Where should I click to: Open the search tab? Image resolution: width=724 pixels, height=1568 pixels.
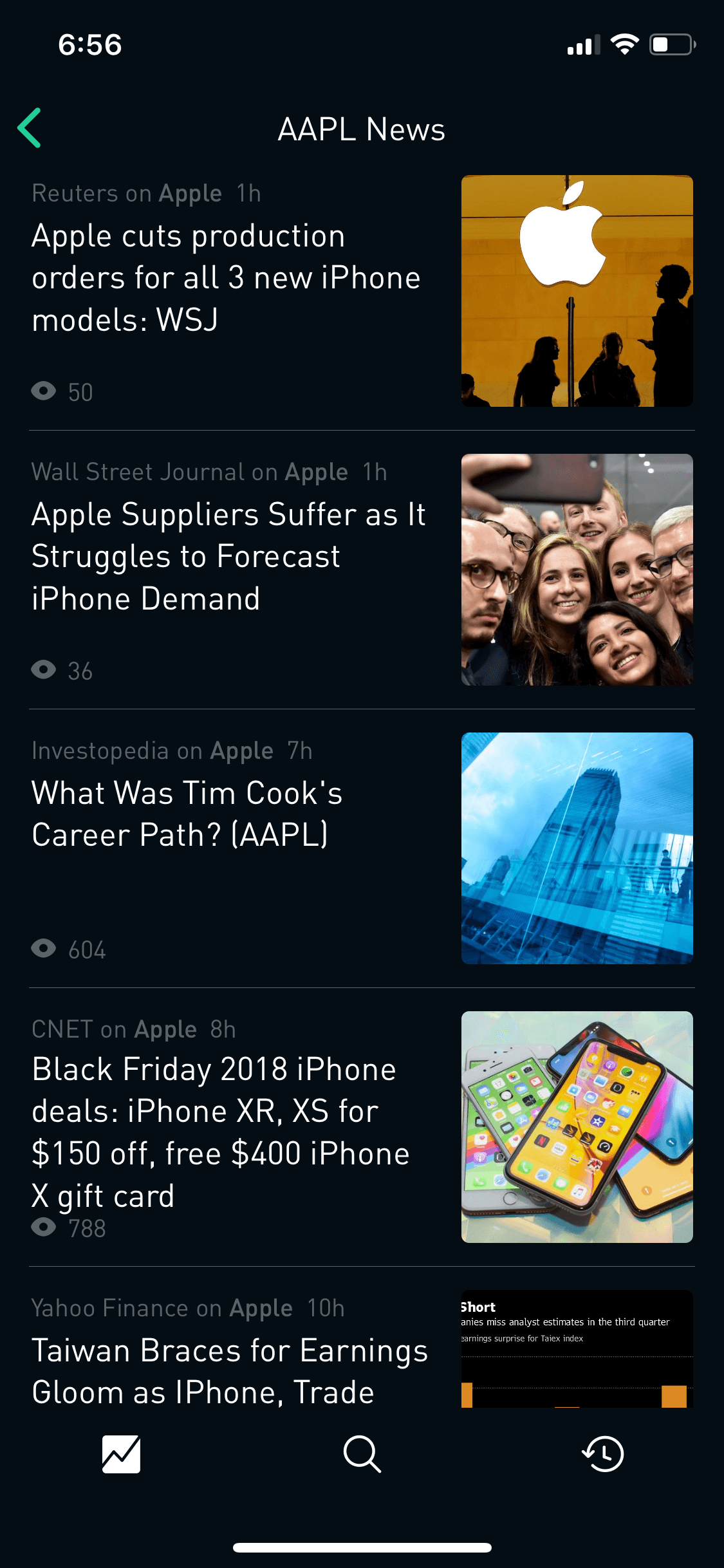(x=362, y=1454)
